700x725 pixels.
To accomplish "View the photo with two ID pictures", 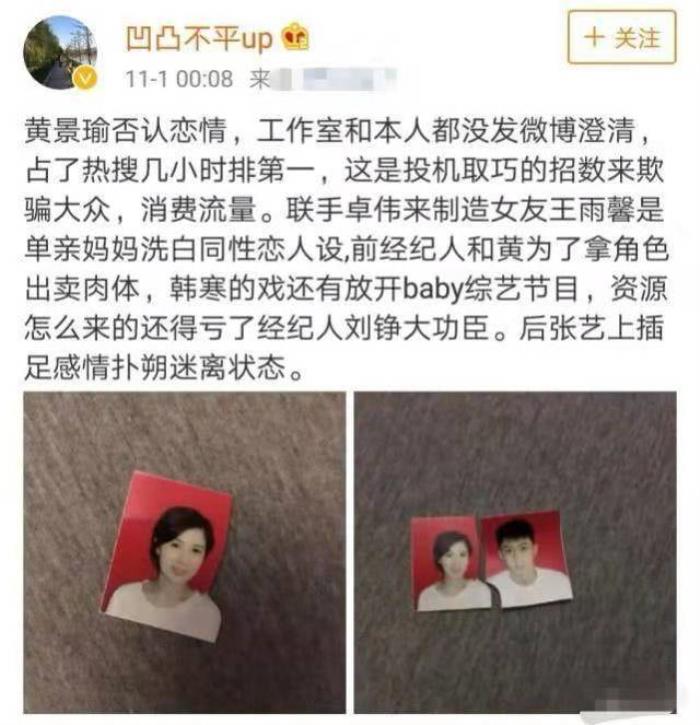I will click(x=515, y=552).
